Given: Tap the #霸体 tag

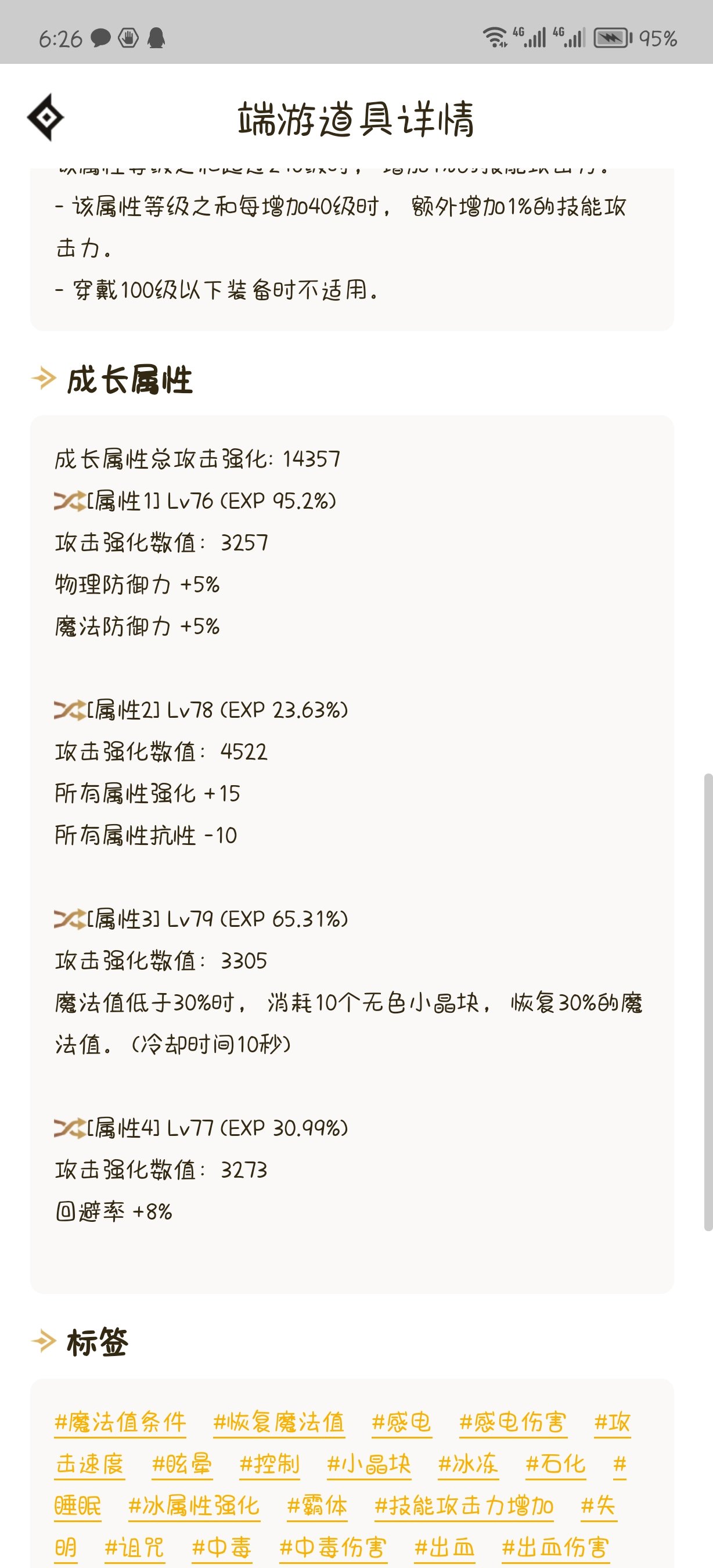Looking at the screenshot, I should pos(318,1506).
